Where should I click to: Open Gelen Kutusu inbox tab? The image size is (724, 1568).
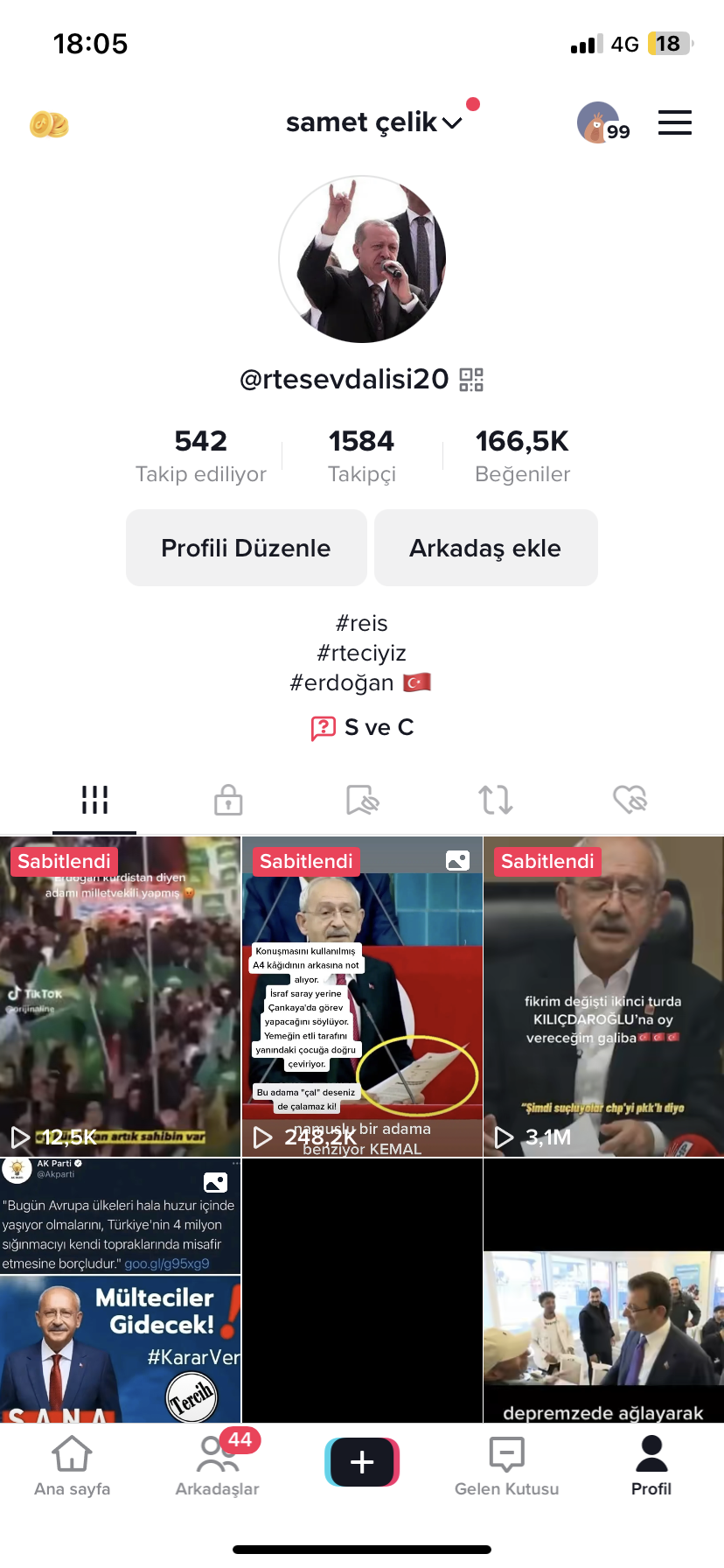pos(506,1466)
